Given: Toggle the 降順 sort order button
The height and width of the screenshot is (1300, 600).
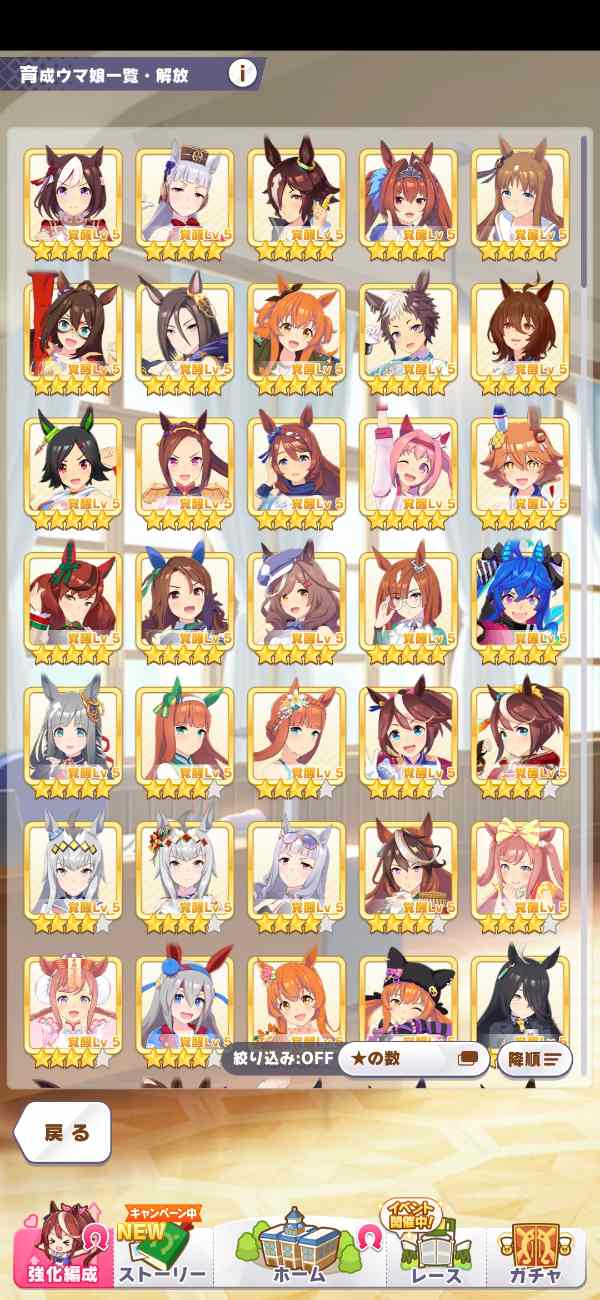Looking at the screenshot, I should (x=534, y=1058).
